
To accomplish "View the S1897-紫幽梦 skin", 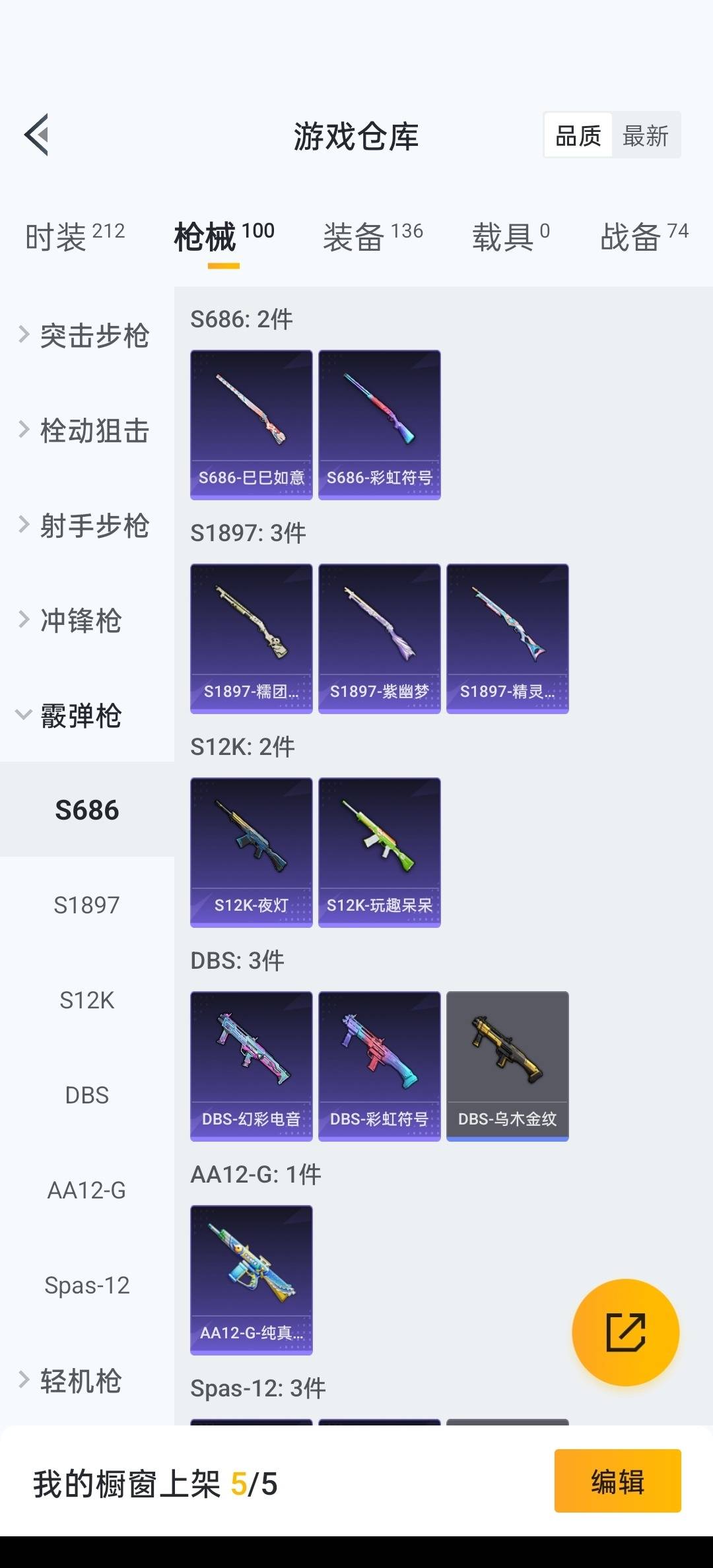I will tap(379, 638).
